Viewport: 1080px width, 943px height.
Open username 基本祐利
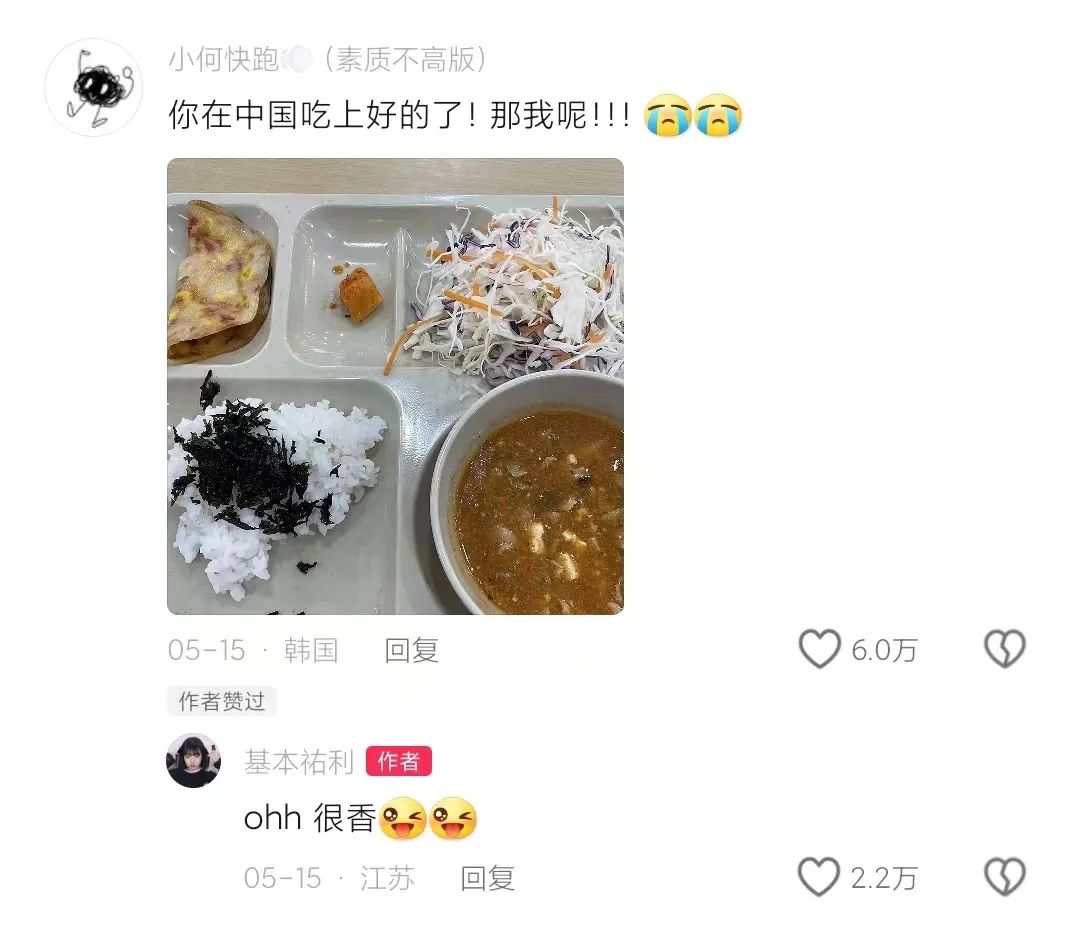(x=299, y=762)
